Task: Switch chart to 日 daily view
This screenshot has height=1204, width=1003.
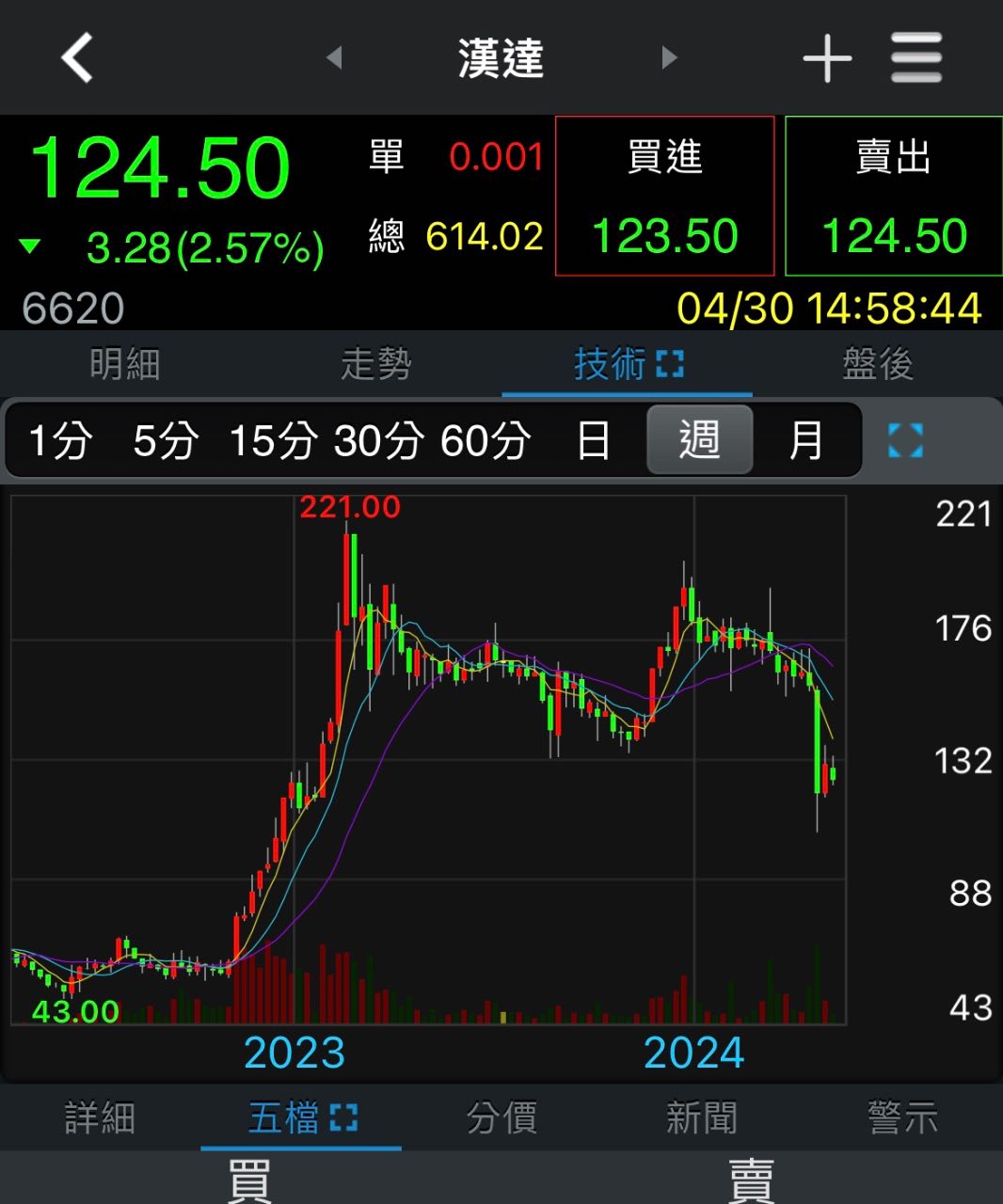Action: point(593,440)
